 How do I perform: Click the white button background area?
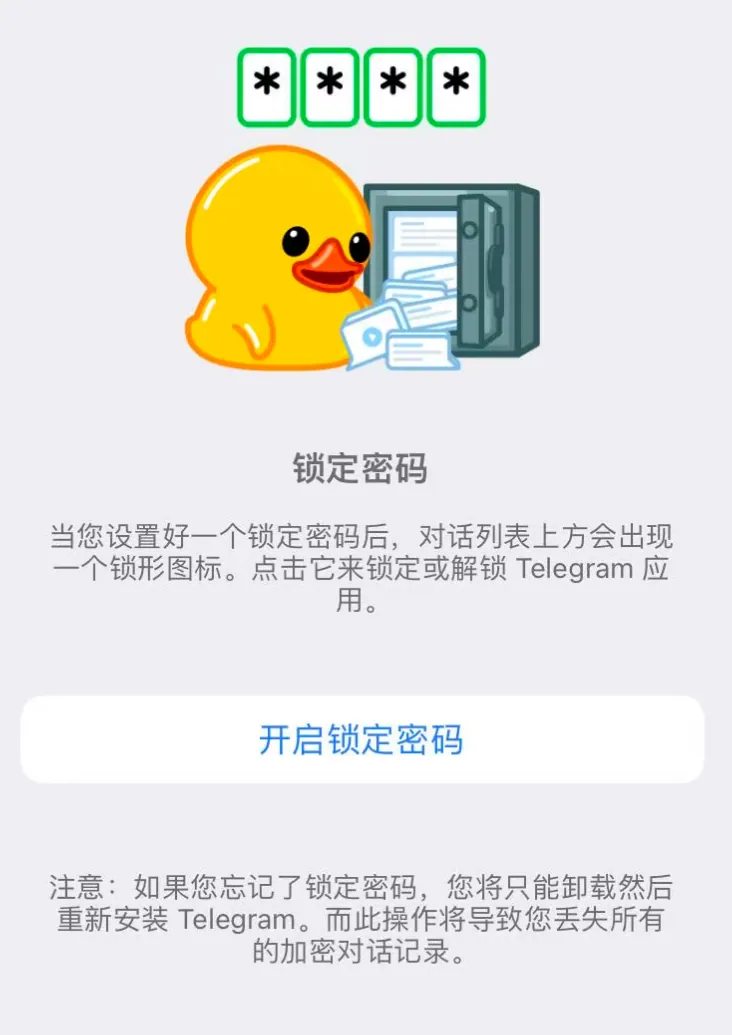point(130,740)
